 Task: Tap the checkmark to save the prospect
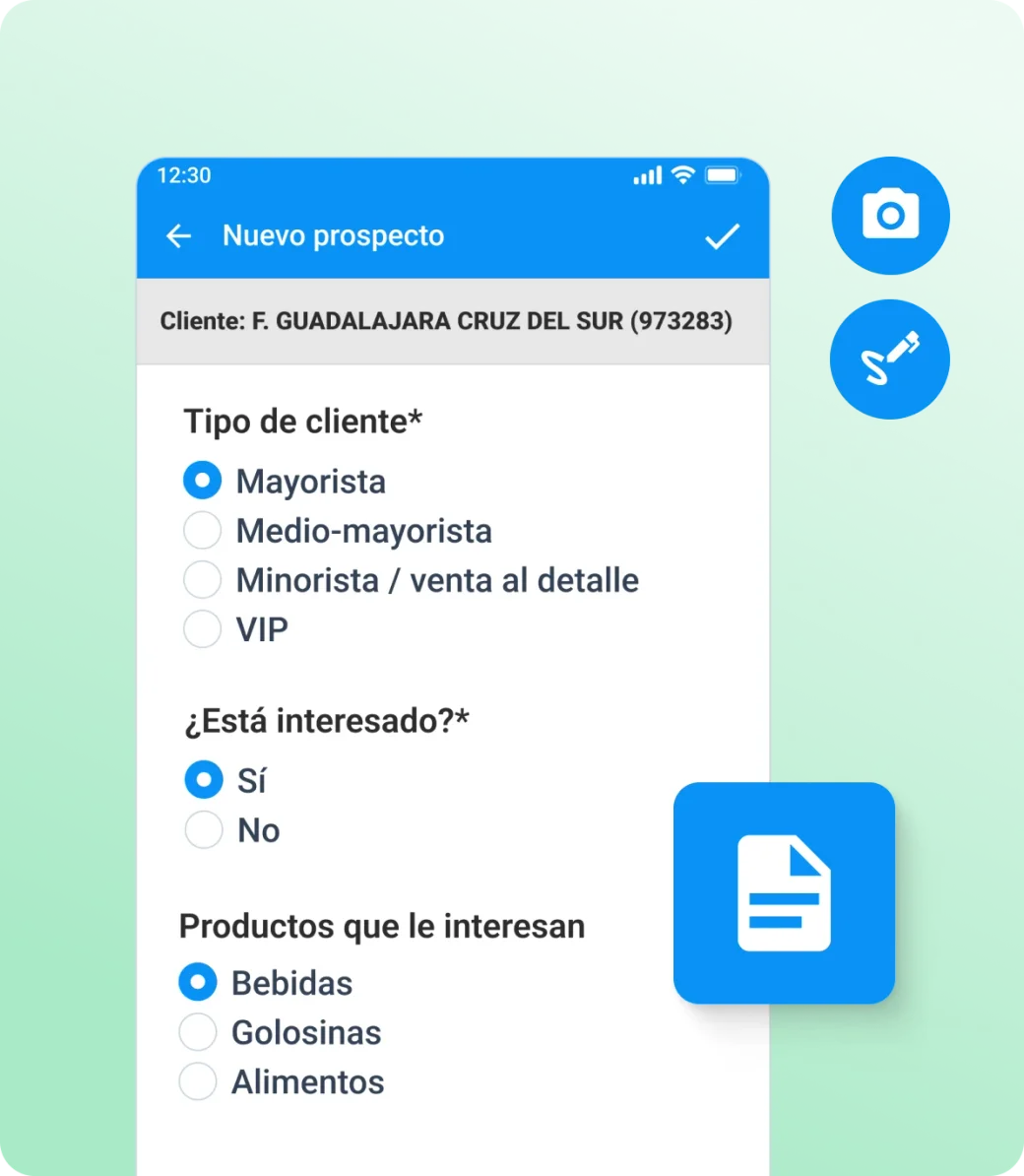click(722, 235)
